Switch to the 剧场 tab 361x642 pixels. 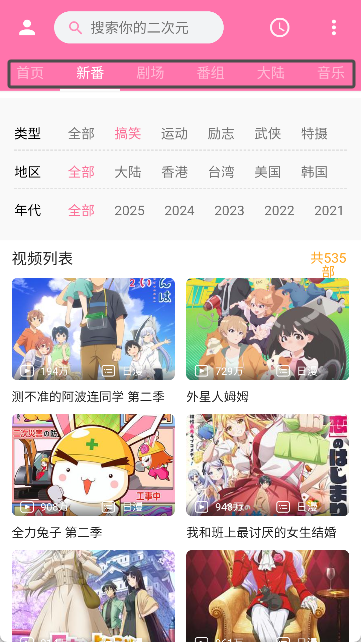[x=150, y=73]
